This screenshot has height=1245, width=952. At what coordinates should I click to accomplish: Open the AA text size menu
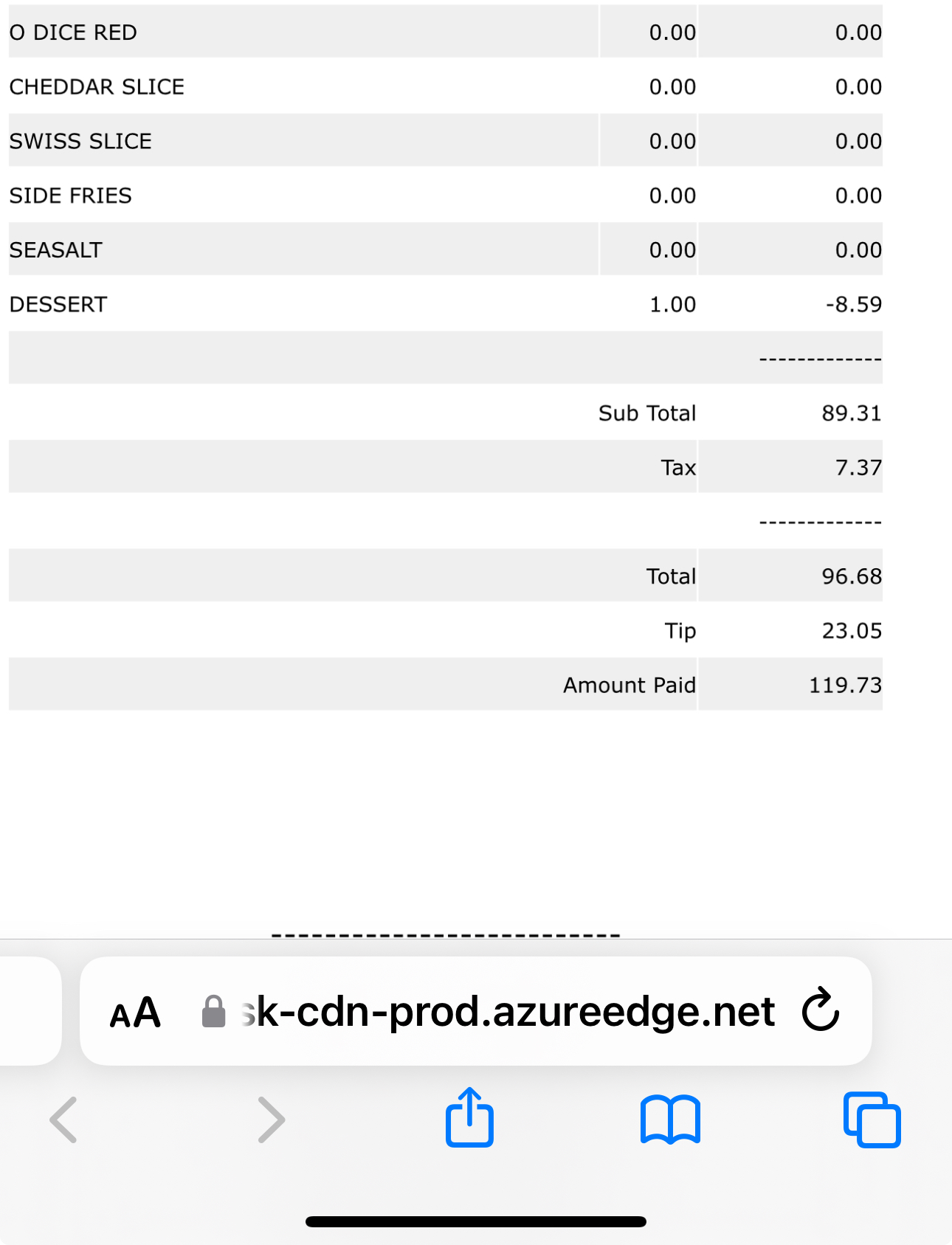click(135, 1012)
